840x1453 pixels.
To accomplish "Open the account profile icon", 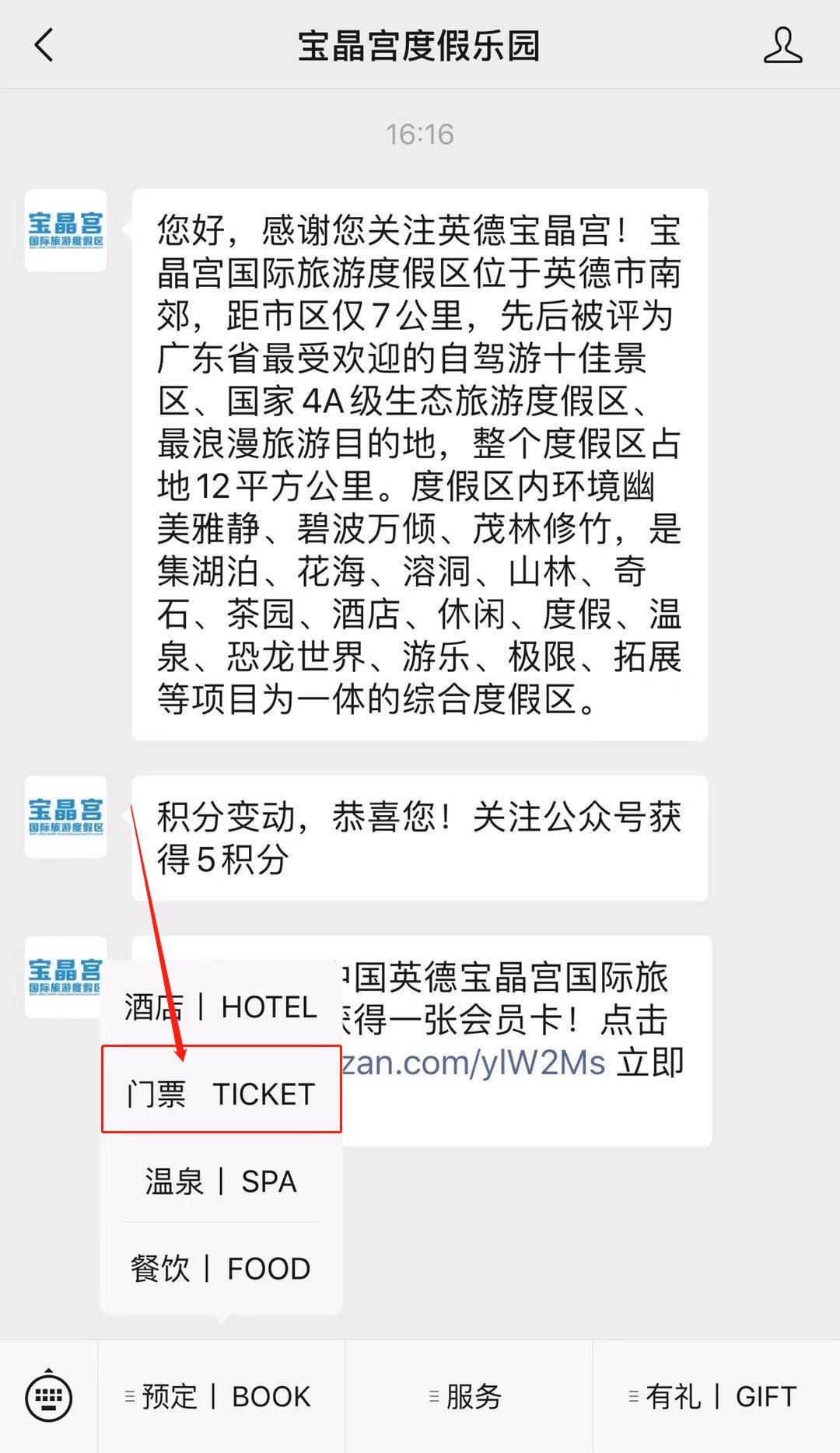I will [x=782, y=45].
